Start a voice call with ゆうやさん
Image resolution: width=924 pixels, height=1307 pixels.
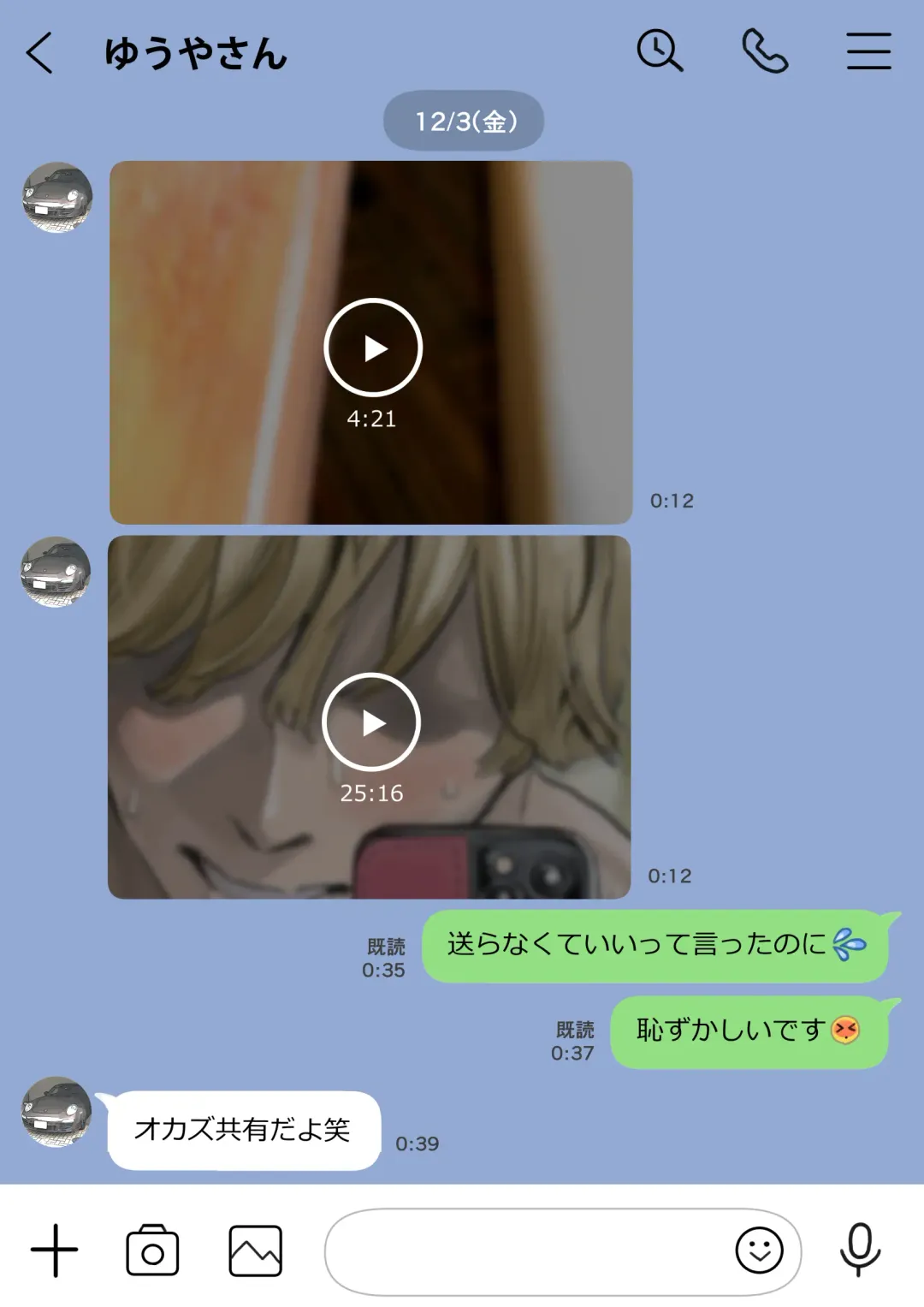coord(764,51)
